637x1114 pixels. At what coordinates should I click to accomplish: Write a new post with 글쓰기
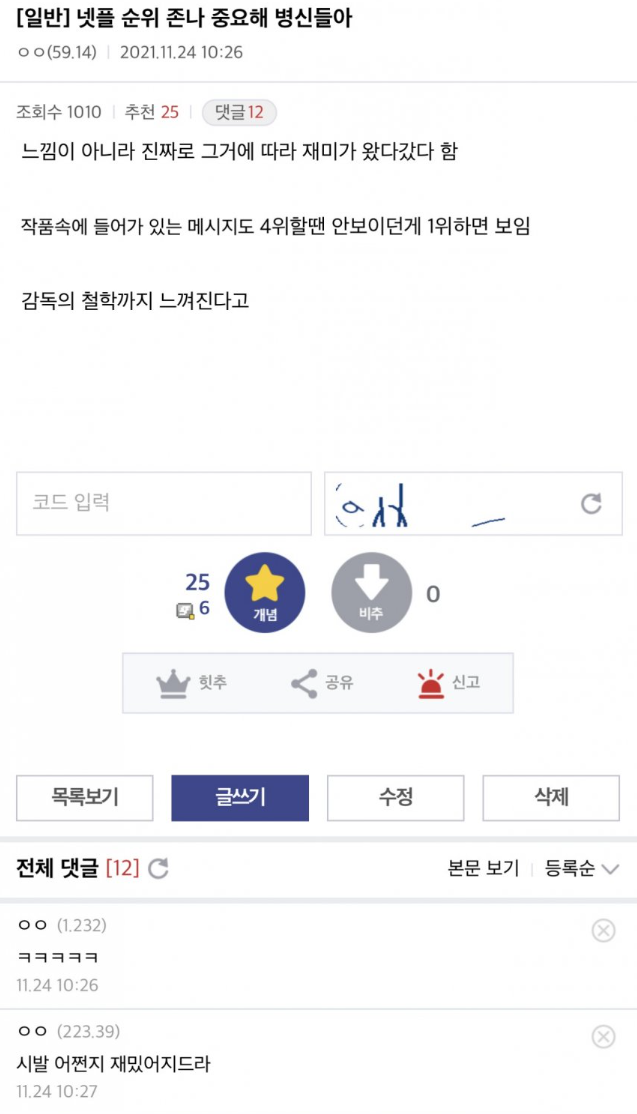240,797
